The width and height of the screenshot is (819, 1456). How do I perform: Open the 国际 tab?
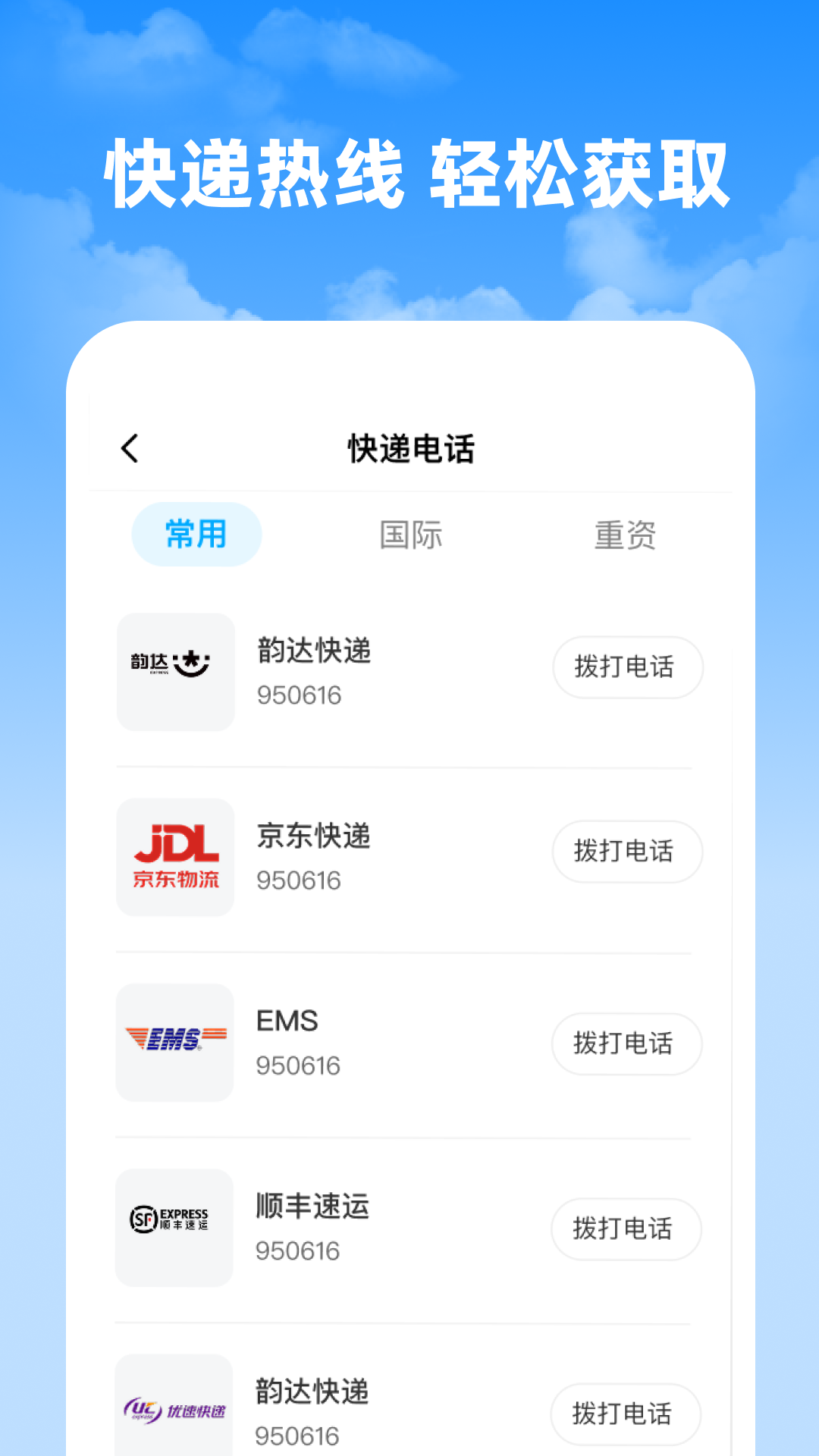(410, 536)
